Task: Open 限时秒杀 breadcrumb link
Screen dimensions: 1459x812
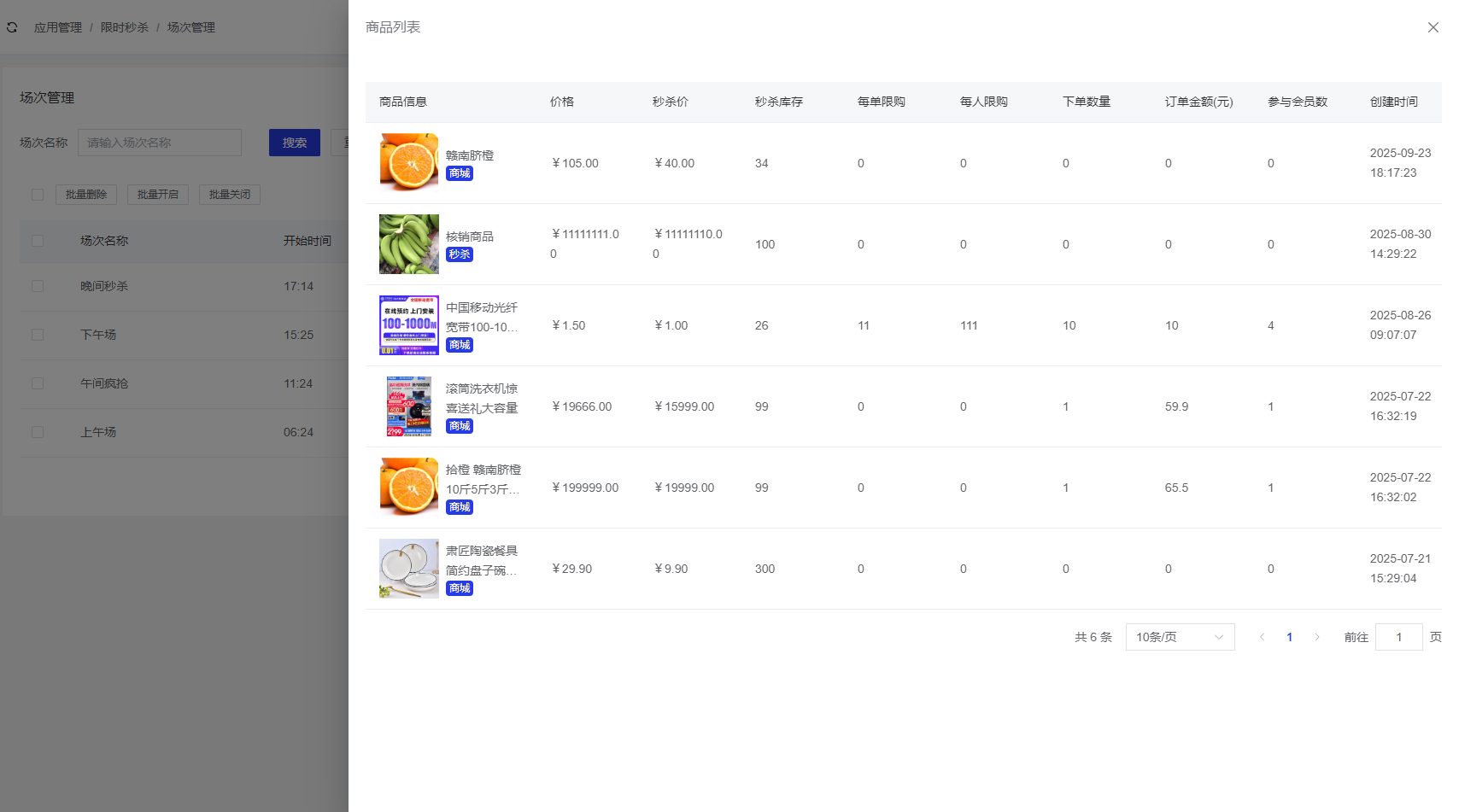Action: [x=125, y=27]
